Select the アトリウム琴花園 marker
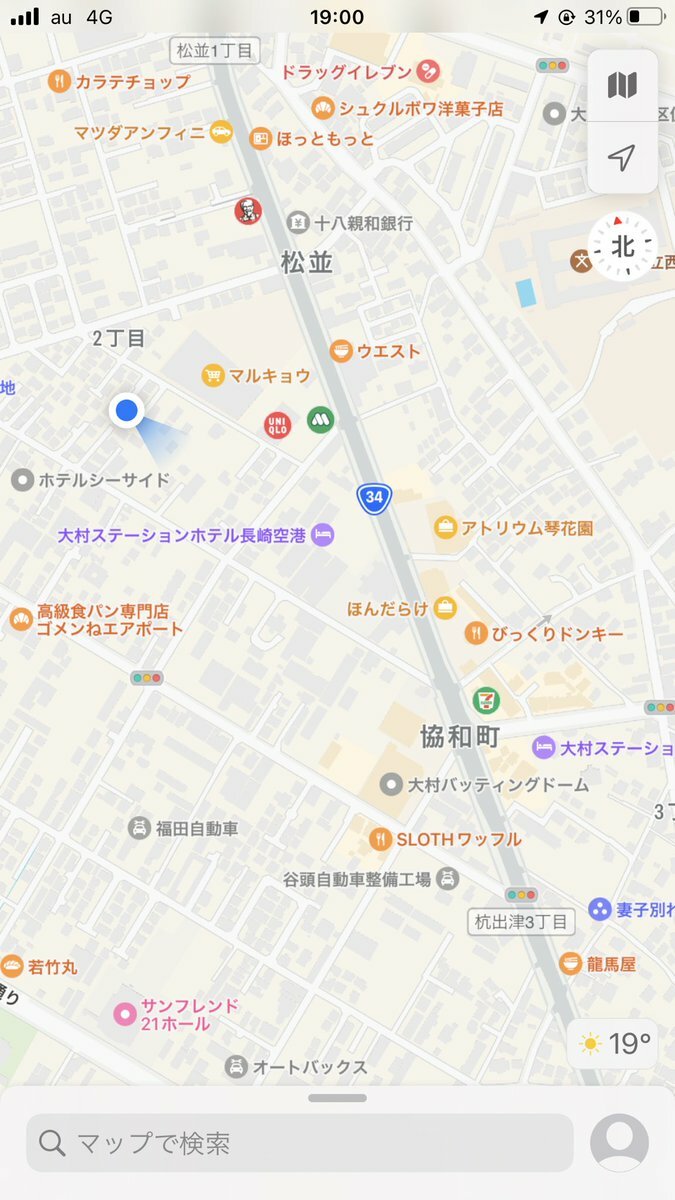The image size is (675, 1200). point(445,527)
